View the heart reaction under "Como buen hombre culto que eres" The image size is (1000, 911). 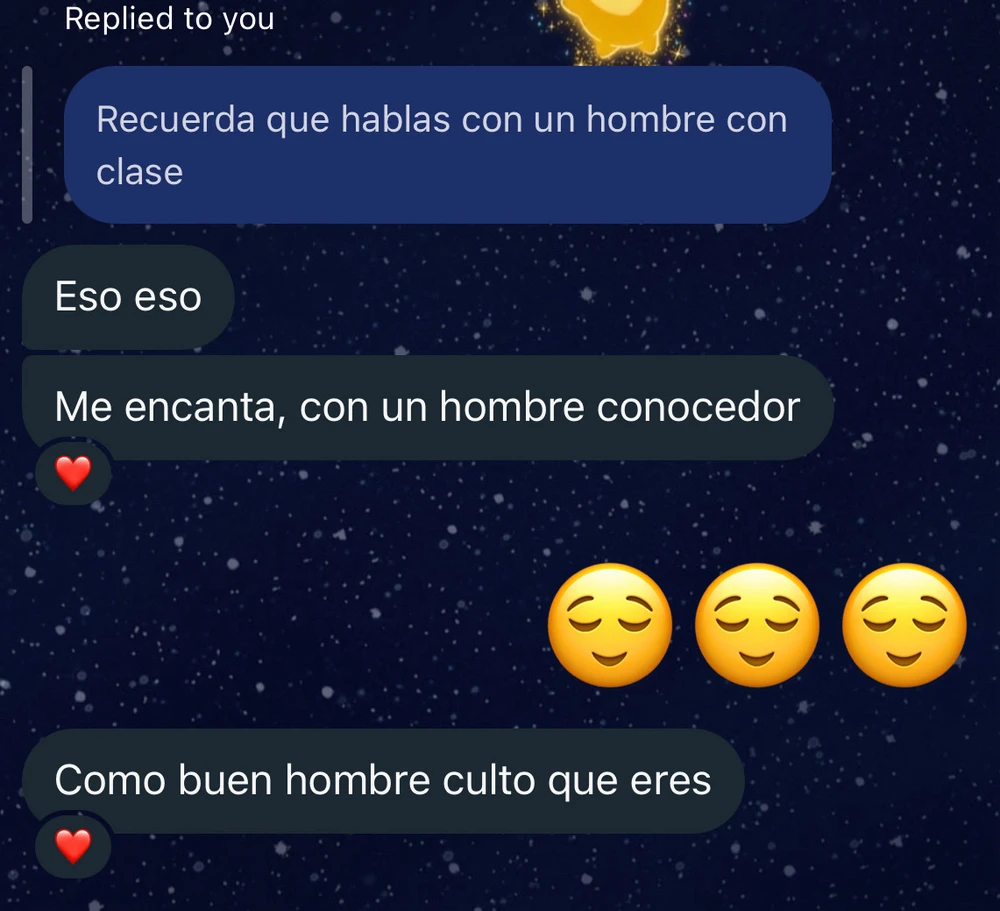(x=73, y=846)
